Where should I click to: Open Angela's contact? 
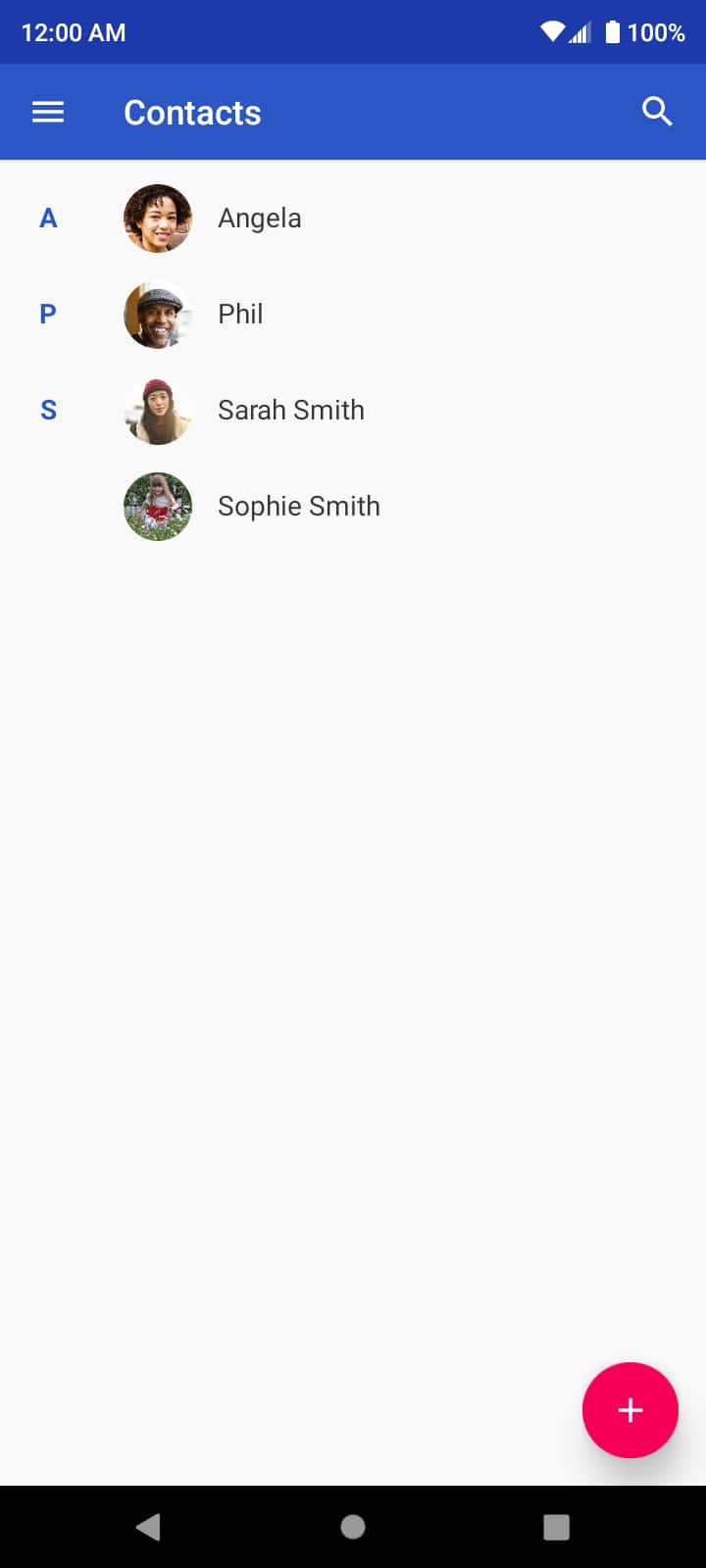353,219
